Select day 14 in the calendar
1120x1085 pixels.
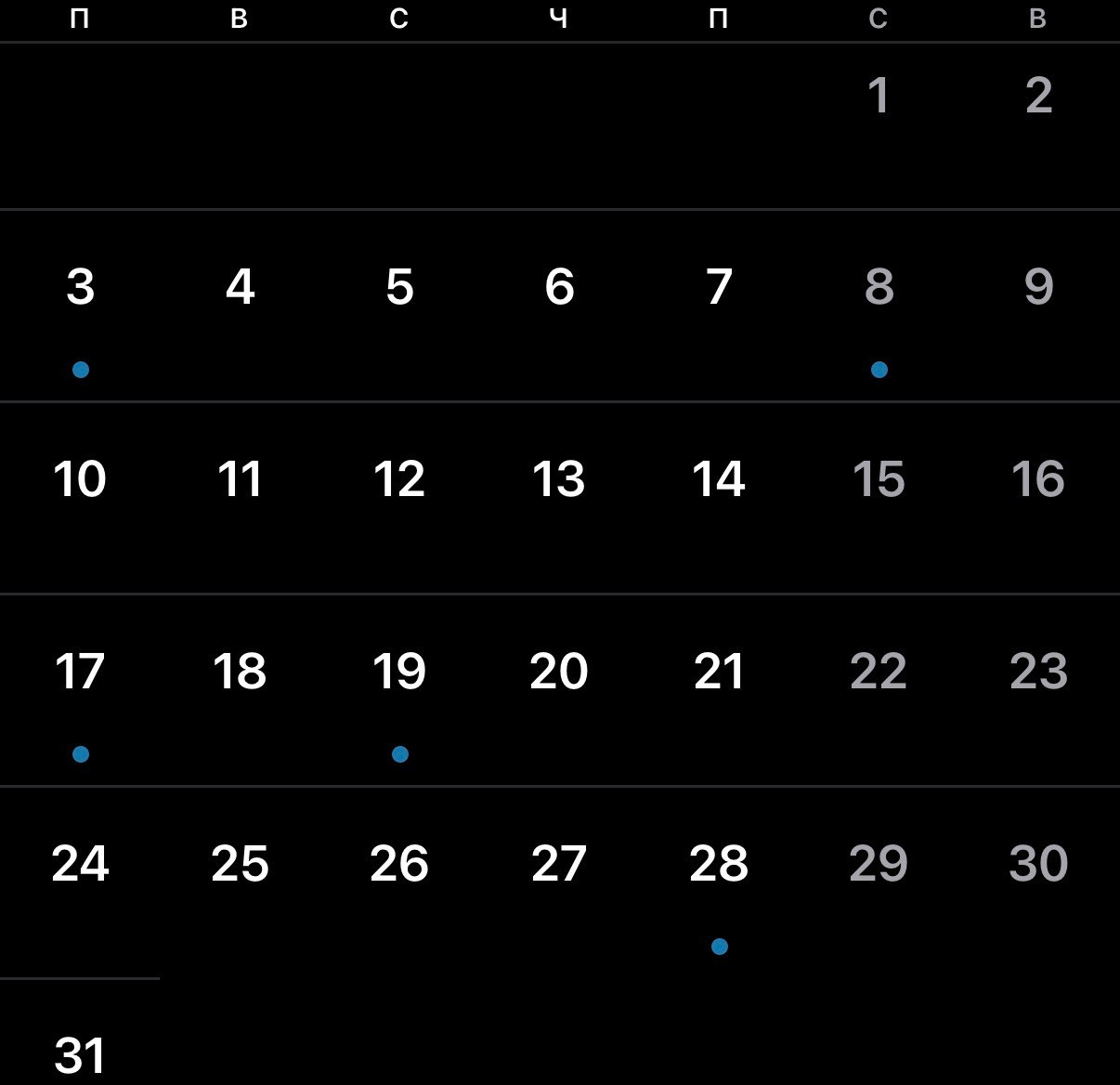coord(719,479)
